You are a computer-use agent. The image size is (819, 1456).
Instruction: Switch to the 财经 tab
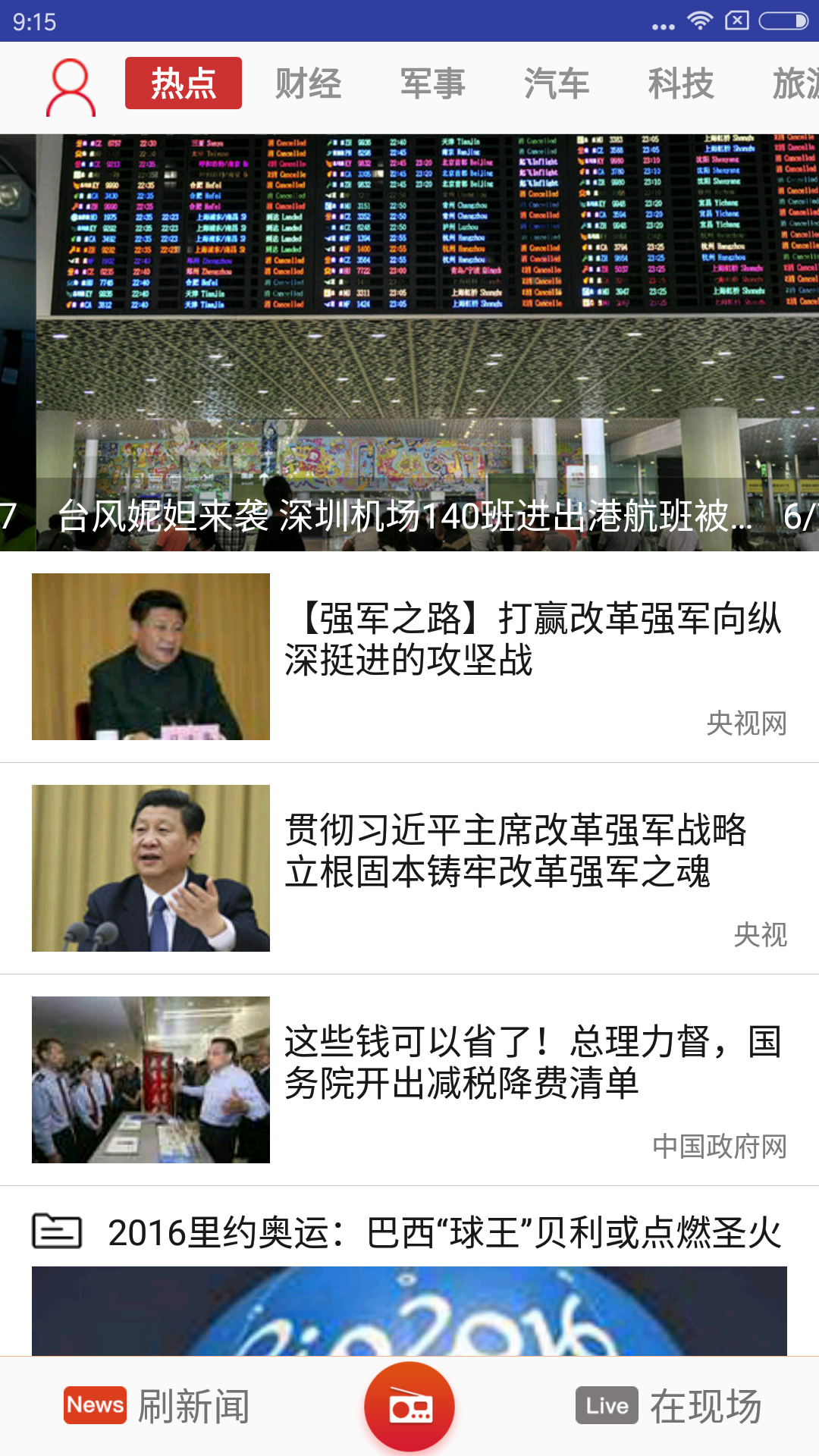(308, 83)
